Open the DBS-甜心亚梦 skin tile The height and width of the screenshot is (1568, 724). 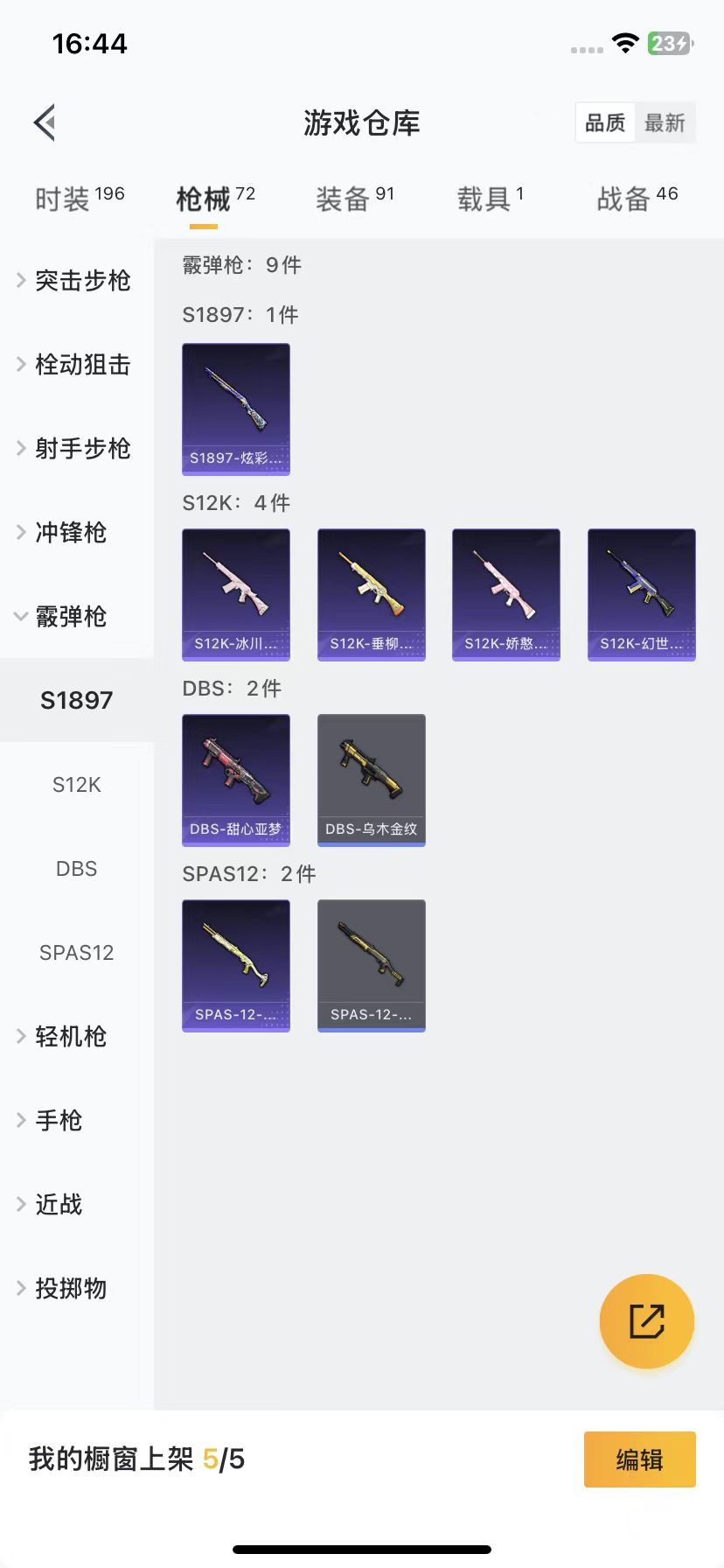pyautogui.click(x=236, y=780)
